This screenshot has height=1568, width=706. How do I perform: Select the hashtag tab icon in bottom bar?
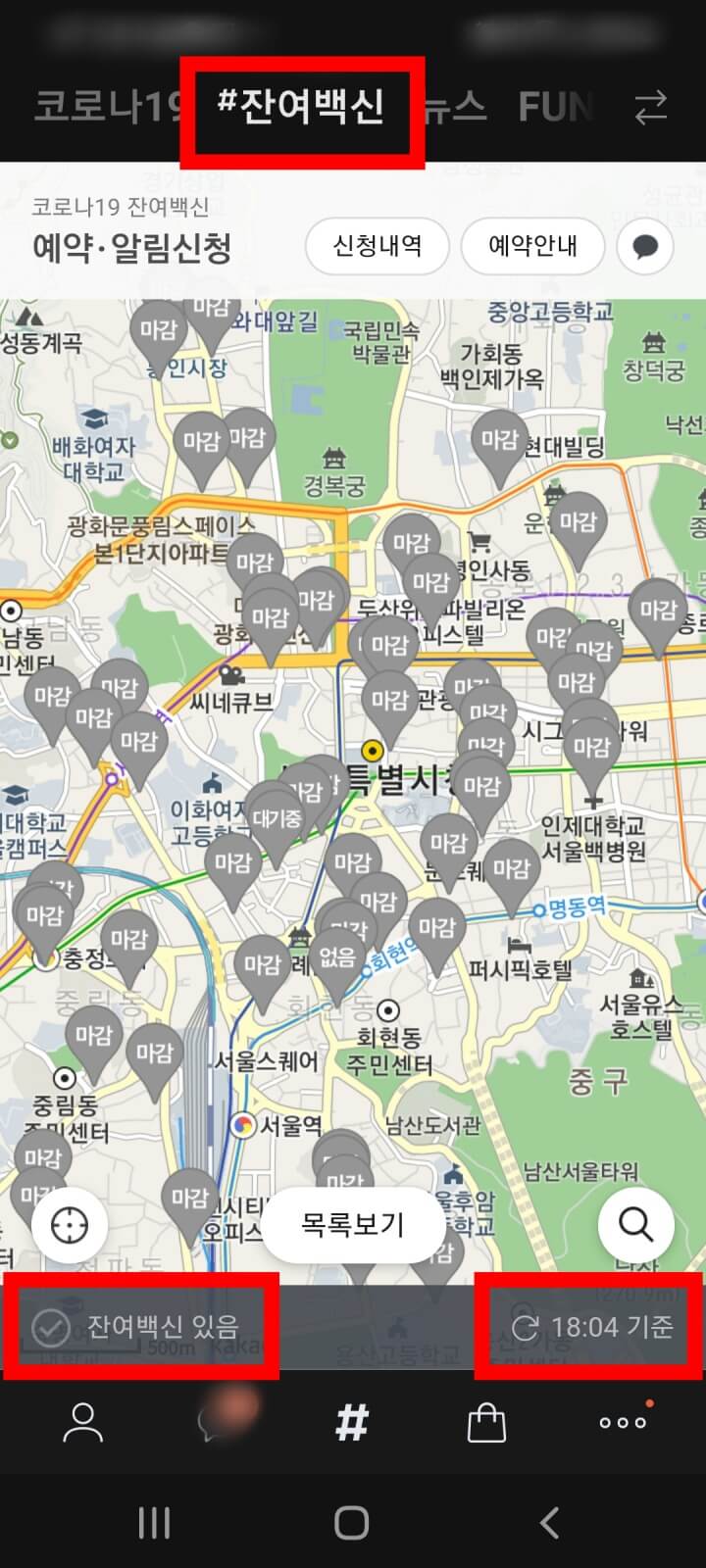click(352, 1424)
